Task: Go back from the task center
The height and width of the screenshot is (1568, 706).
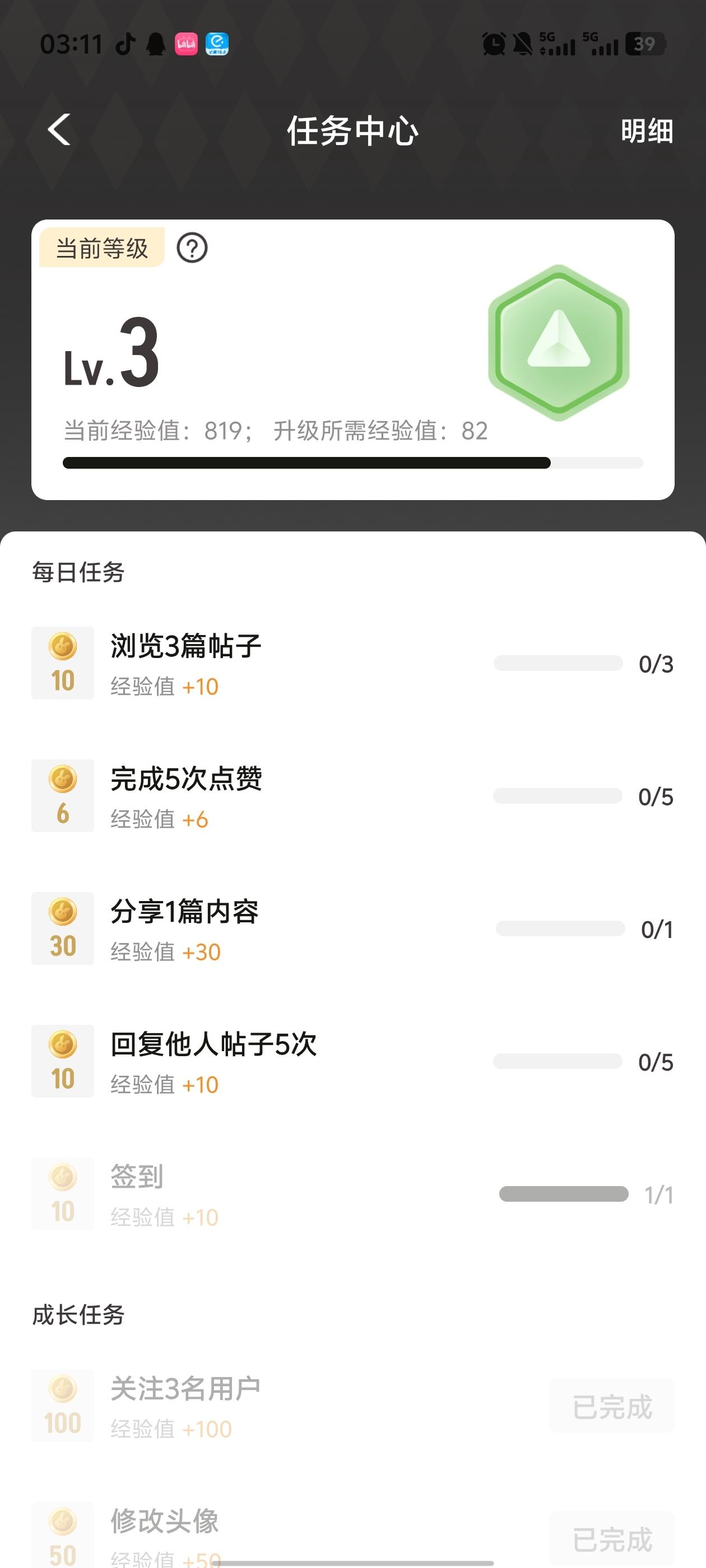Action: pyautogui.click(x=59, y=130)
